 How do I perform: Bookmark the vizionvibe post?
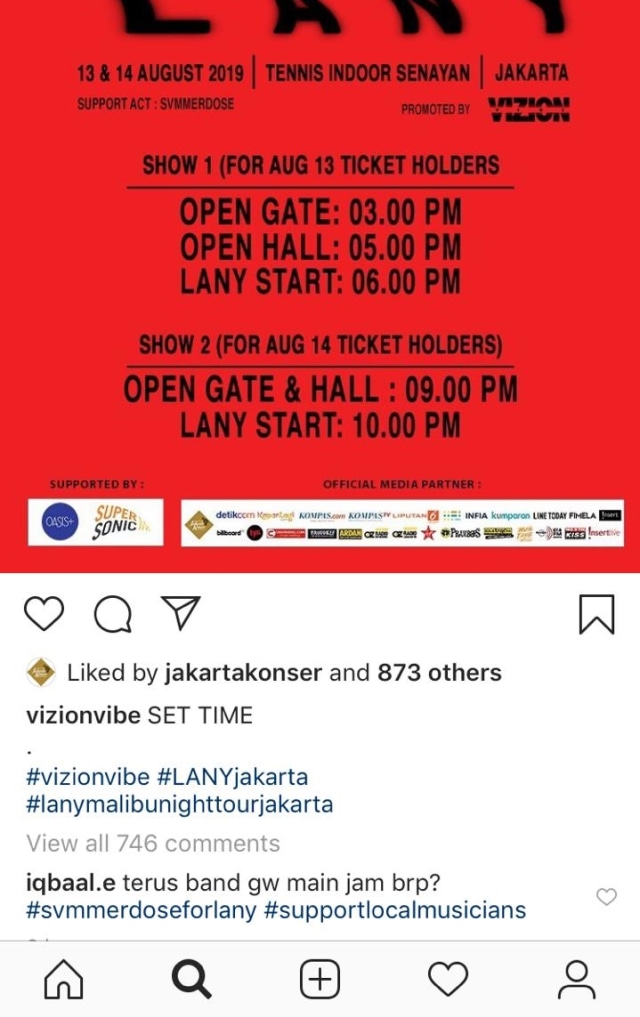click(596, 614)
